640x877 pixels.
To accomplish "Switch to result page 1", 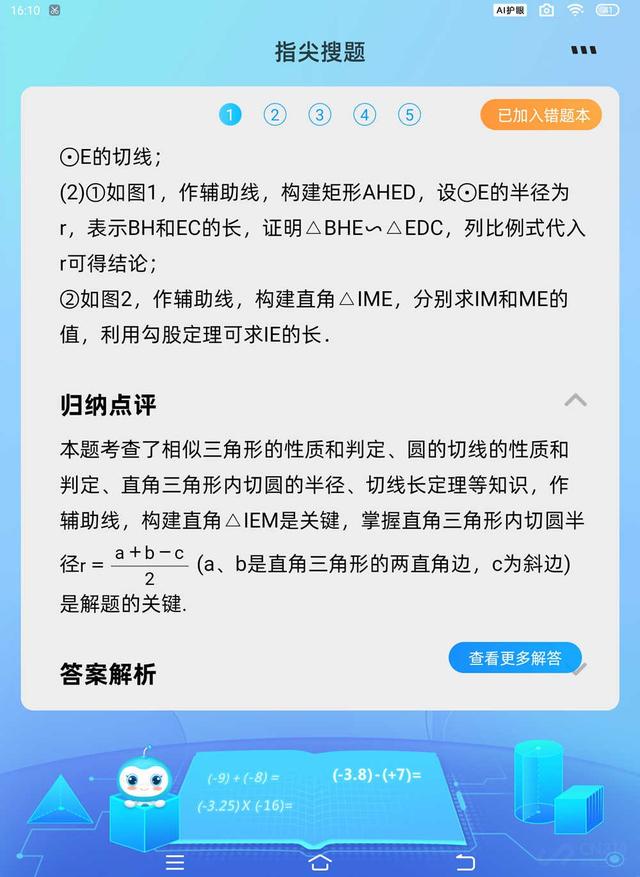I will tap(230, 114).
